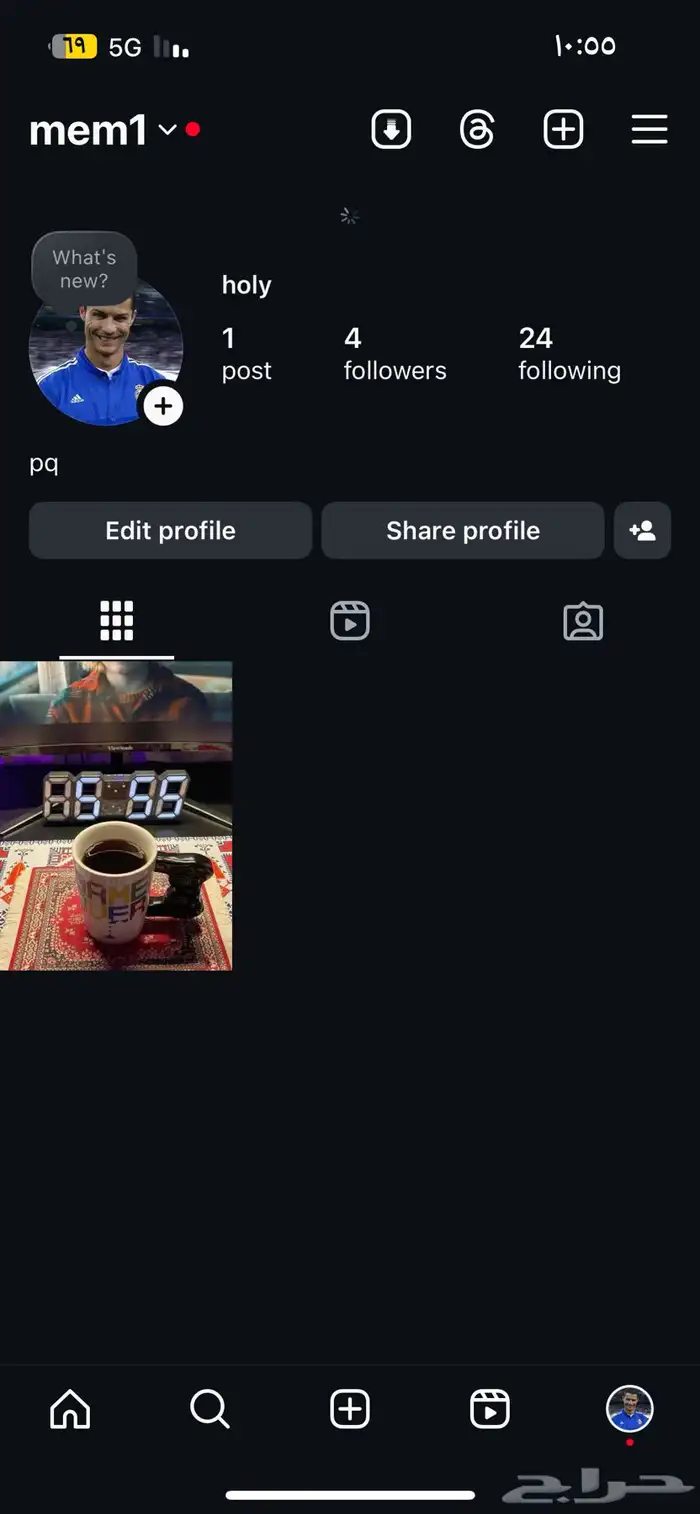Switch to the Reels profile tab
Screen dimensions: 700x1514
click(349, 621)
